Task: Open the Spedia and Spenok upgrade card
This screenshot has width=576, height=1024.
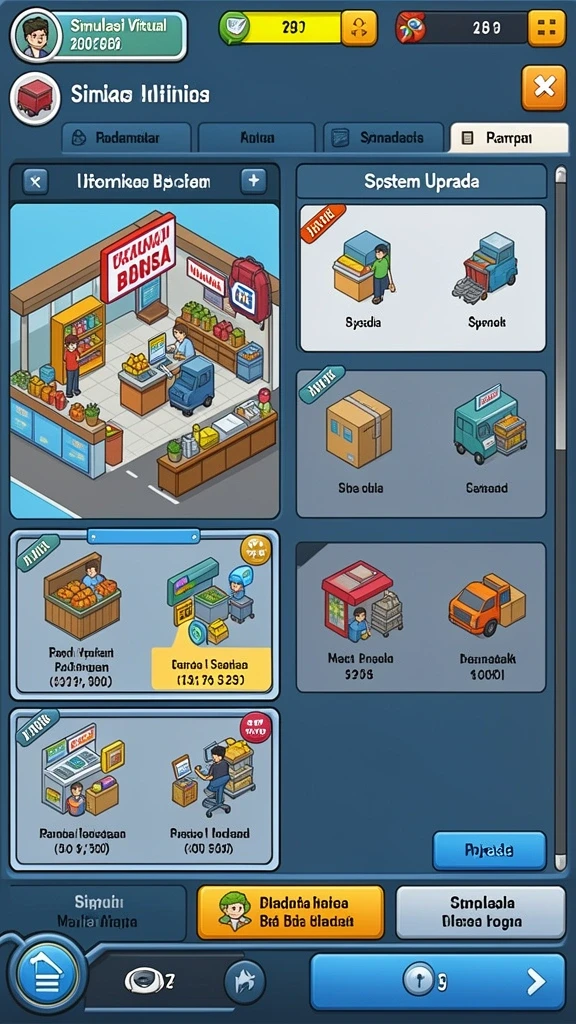Action: [423, 278]
